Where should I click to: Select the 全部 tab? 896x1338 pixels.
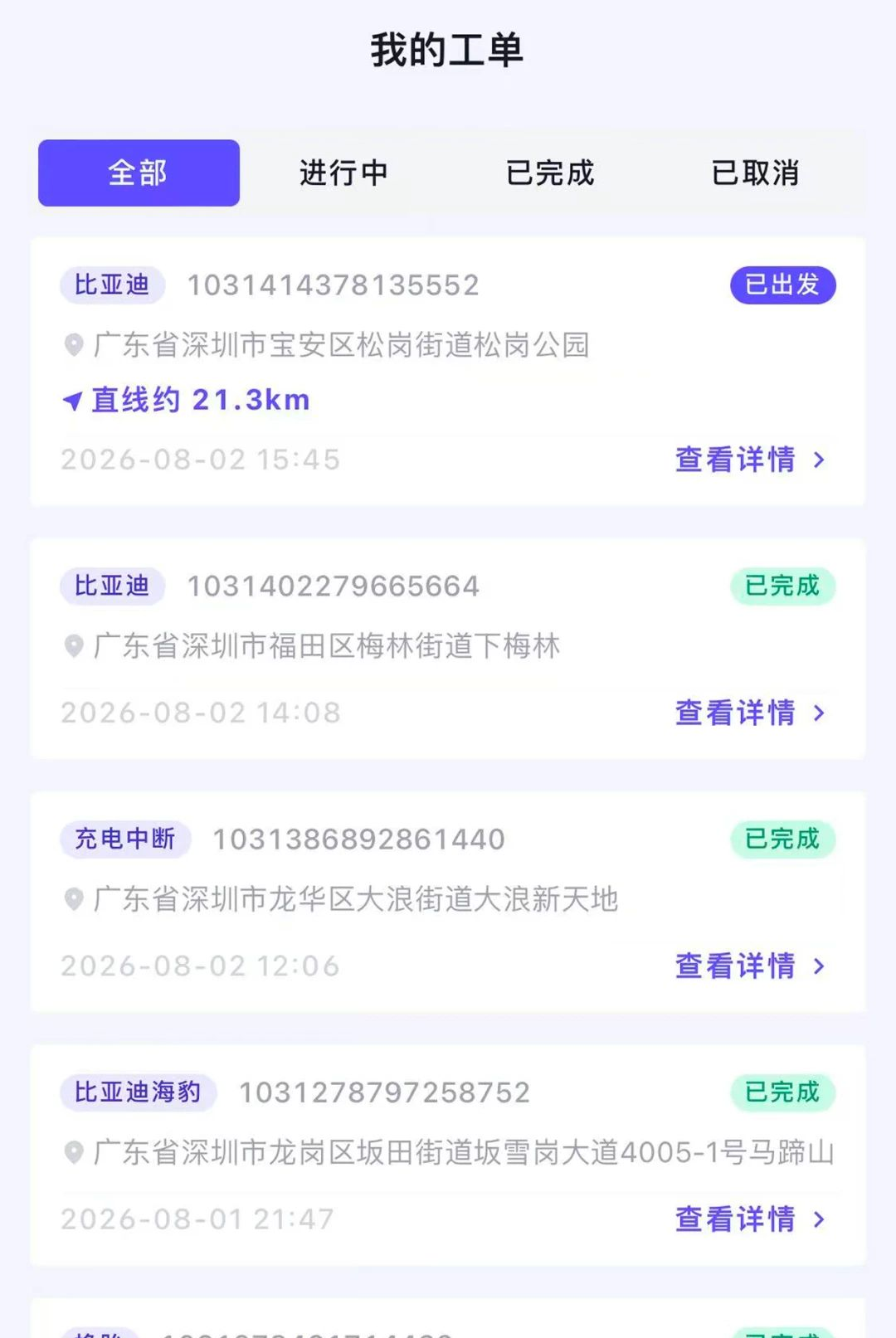point(139,173)
